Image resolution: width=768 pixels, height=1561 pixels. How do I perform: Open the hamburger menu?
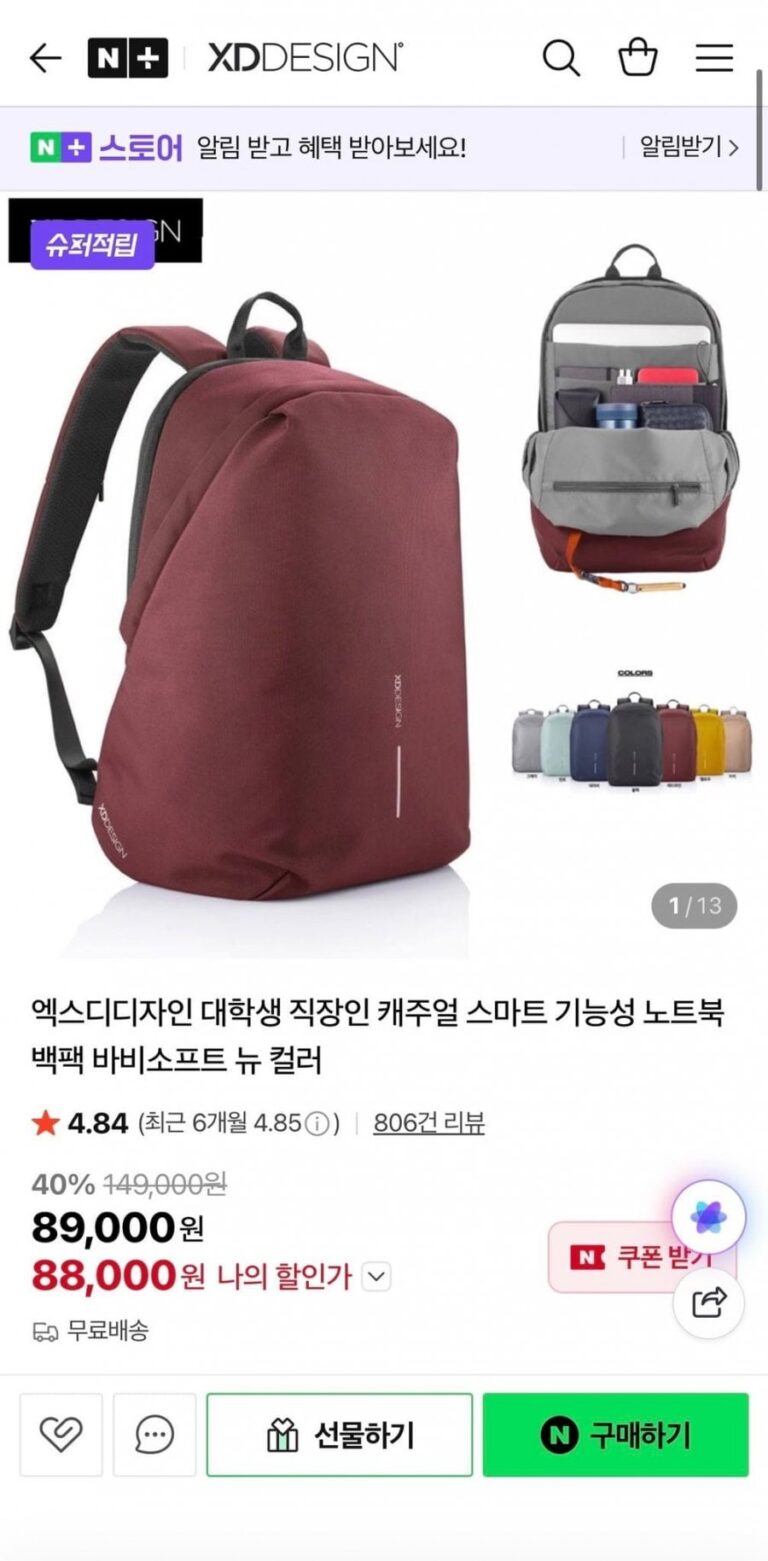click(714, 58)
